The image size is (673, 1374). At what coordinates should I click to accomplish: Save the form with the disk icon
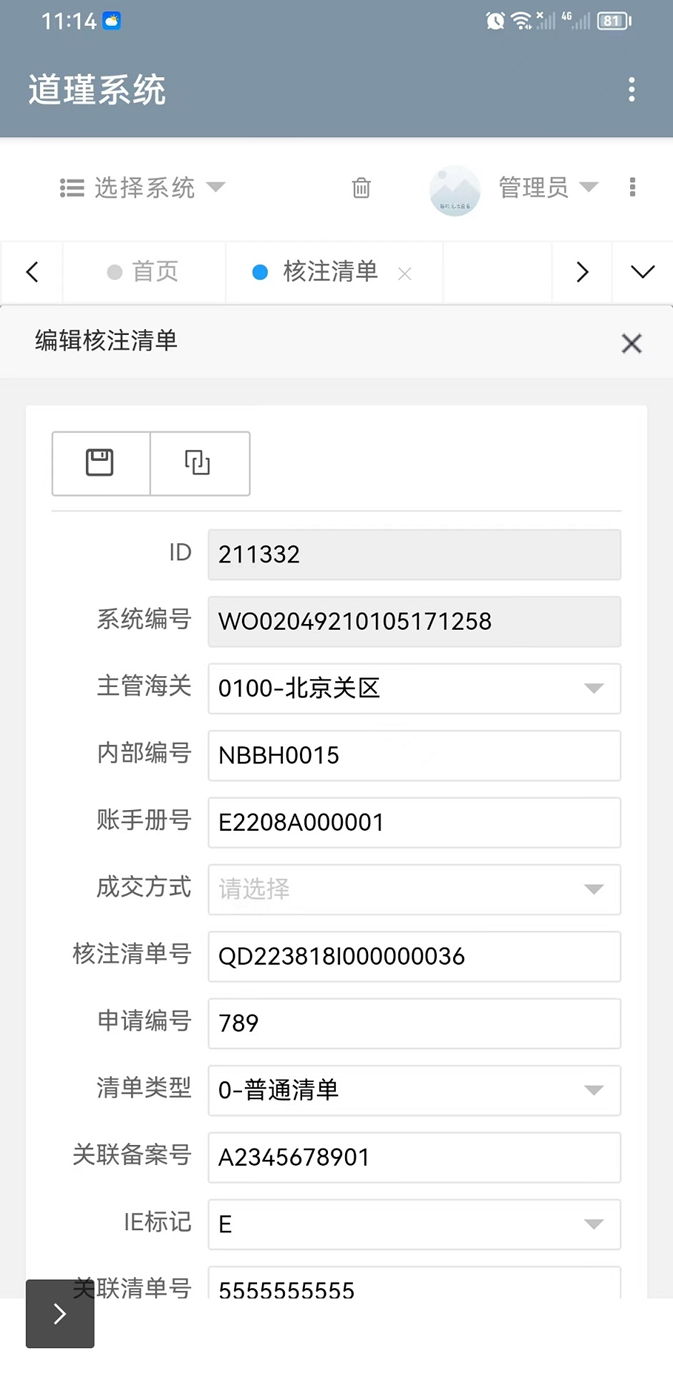pos(100,463)
